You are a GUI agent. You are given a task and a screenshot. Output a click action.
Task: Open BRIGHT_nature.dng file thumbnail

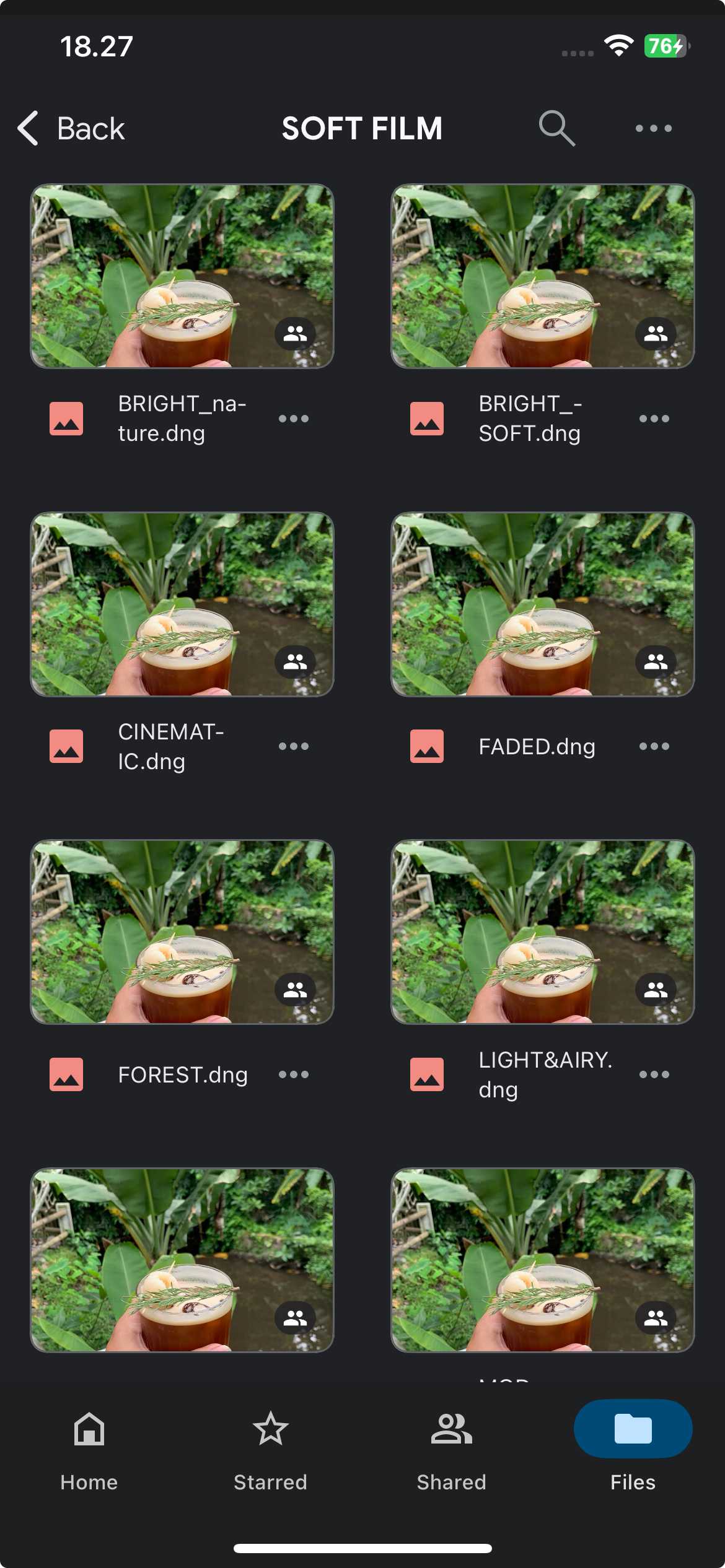[x=182, y=276]
